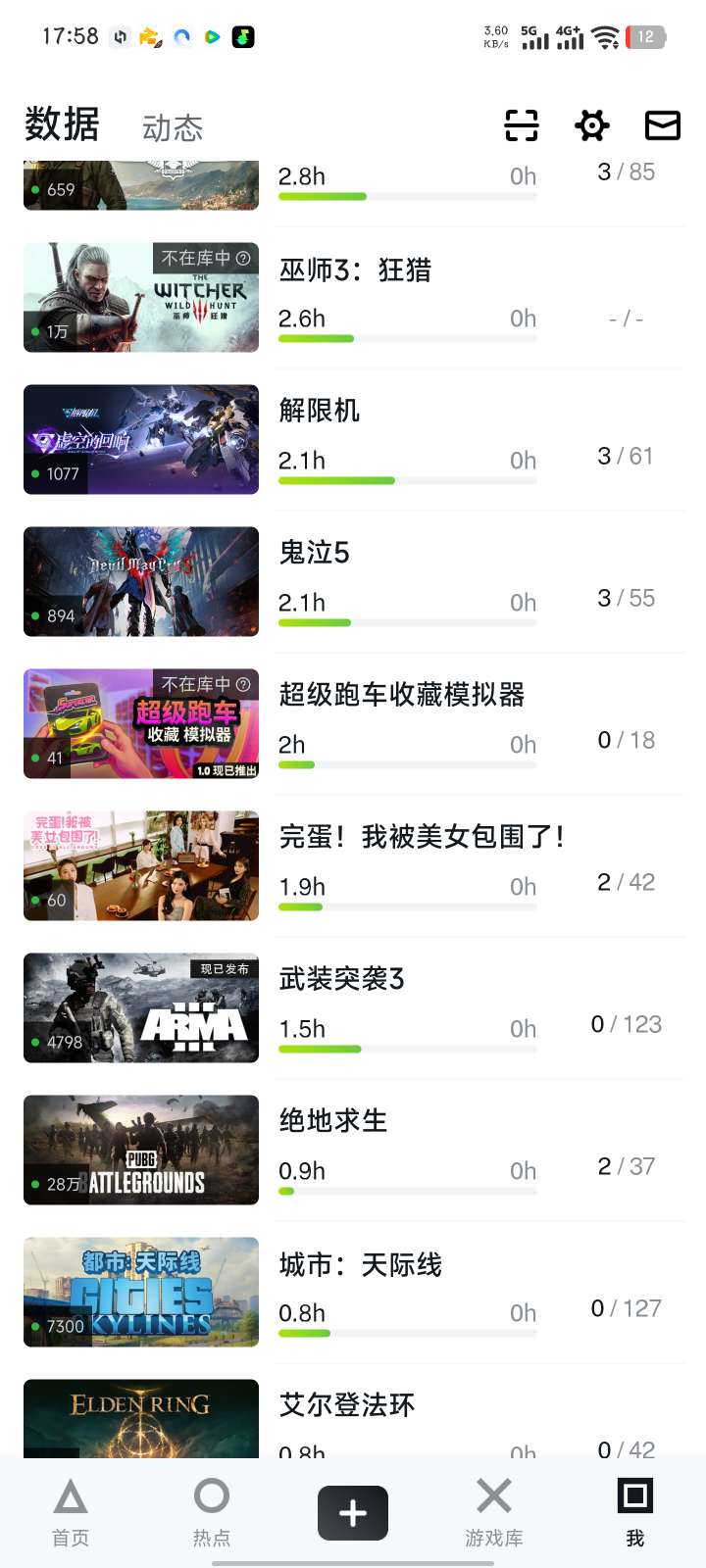Screen dimensions: 706x1568
Task: Open 城市:天际线 game entry
Action: (360, 1265)
